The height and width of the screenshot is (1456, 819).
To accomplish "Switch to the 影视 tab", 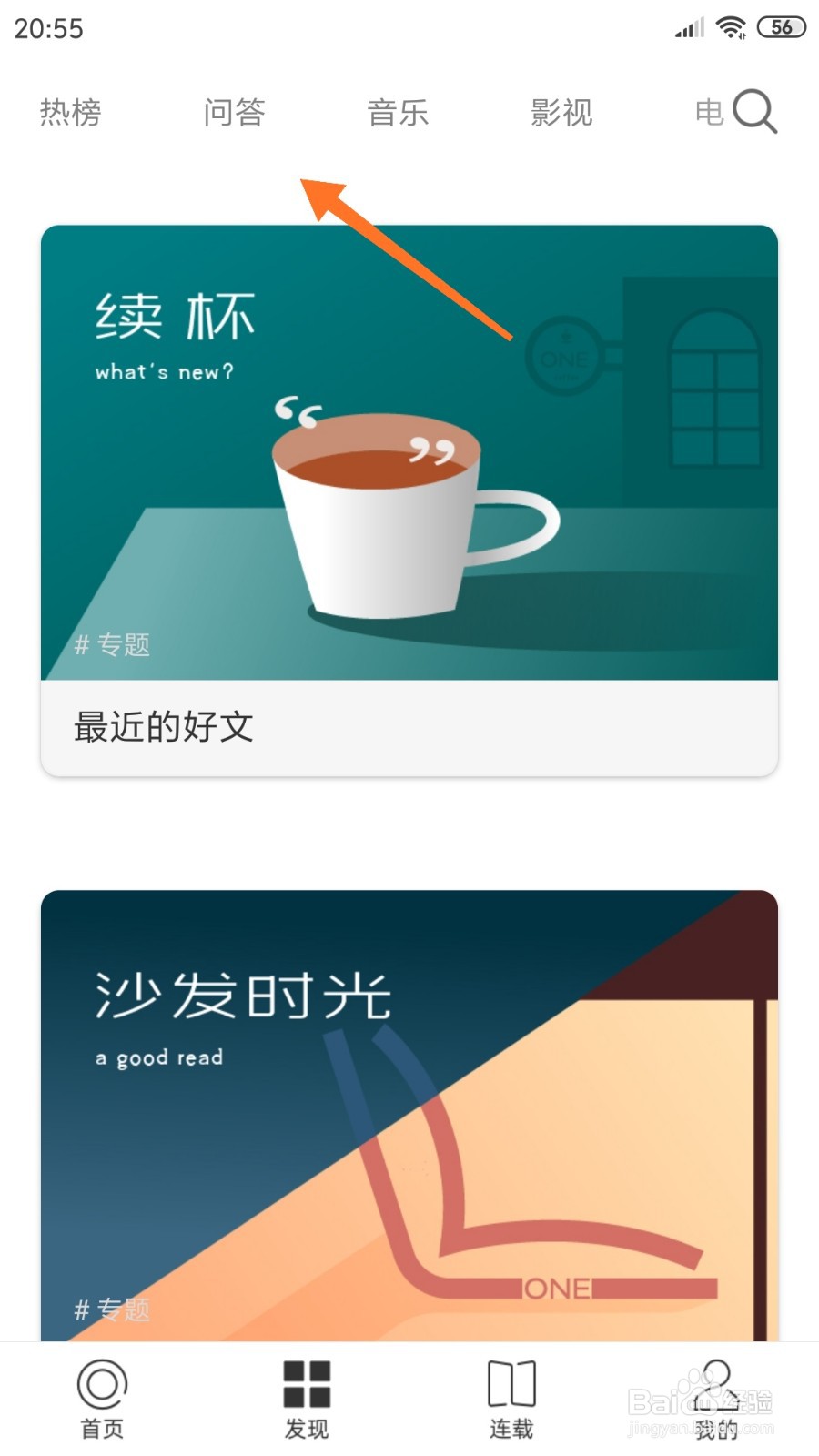I will [x=561, y=113].
